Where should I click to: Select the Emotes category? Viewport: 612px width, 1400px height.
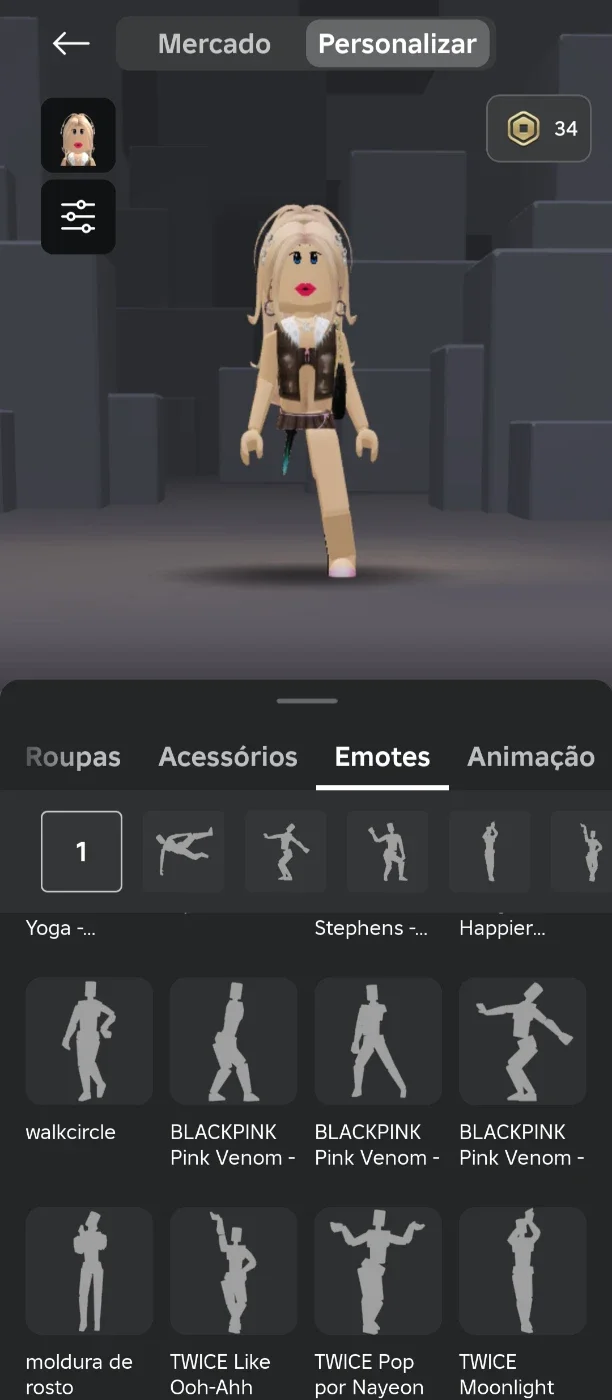point(382,757)
